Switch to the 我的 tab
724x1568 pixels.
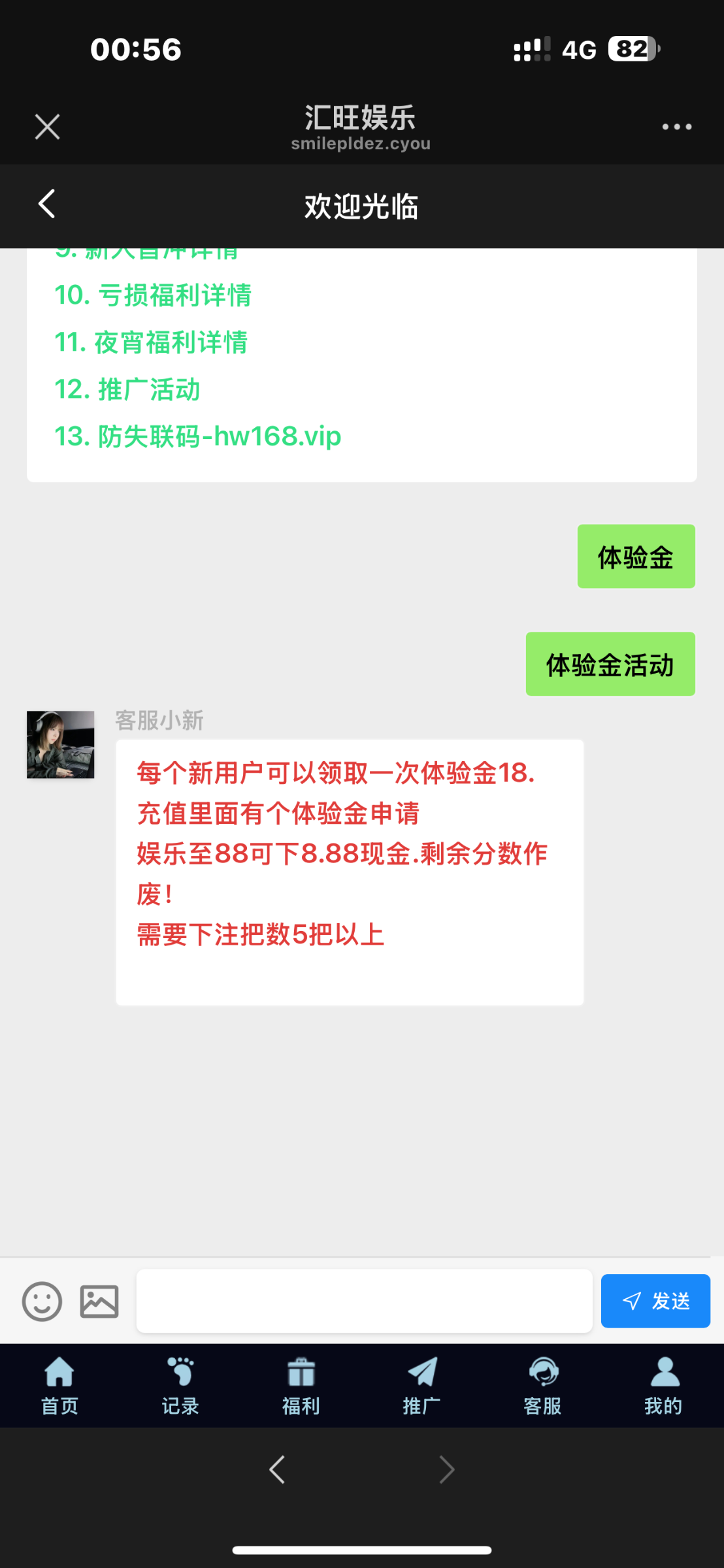click(663, 1385)
